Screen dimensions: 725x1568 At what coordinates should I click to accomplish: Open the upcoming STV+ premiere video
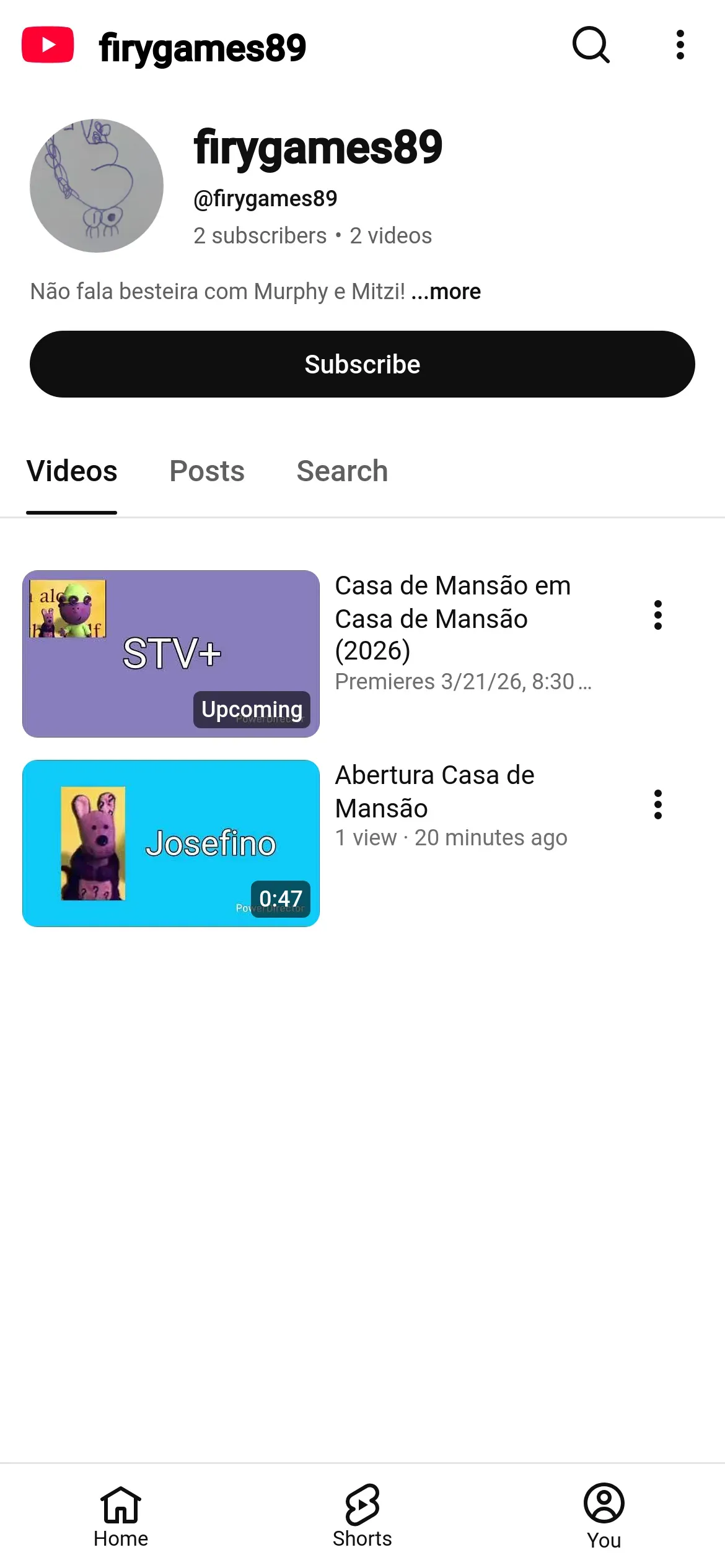[x=171, y=654]
